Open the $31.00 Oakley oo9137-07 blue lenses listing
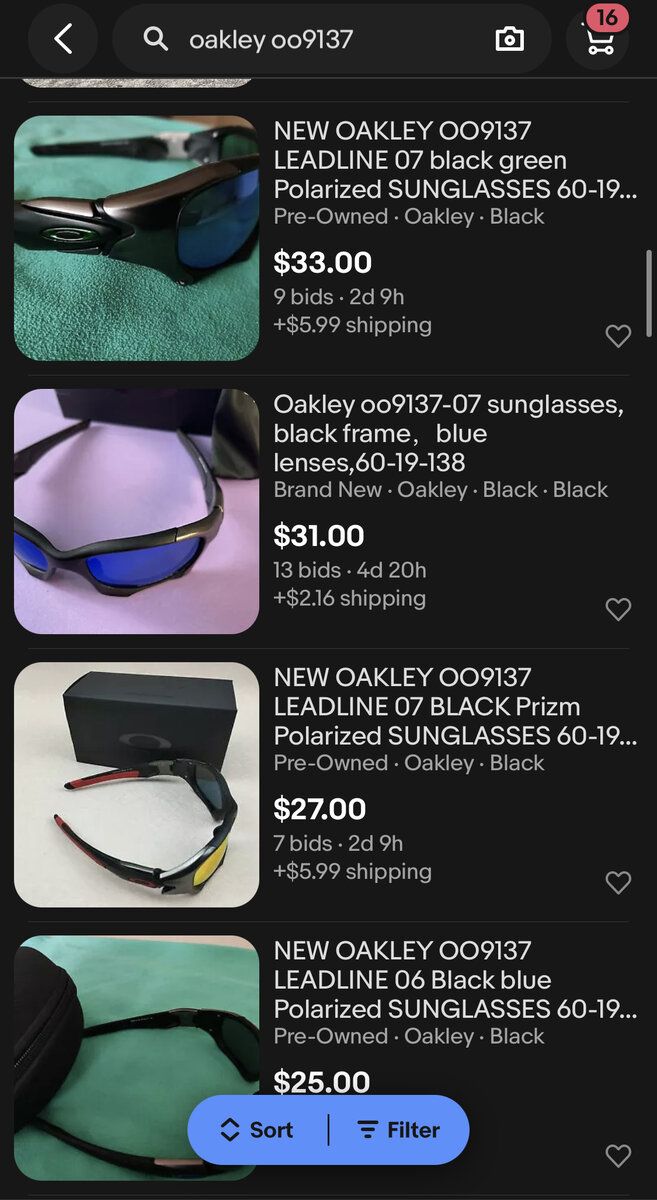The width and height of the screenshot is (657, 1200). click(x=448, y=433)
